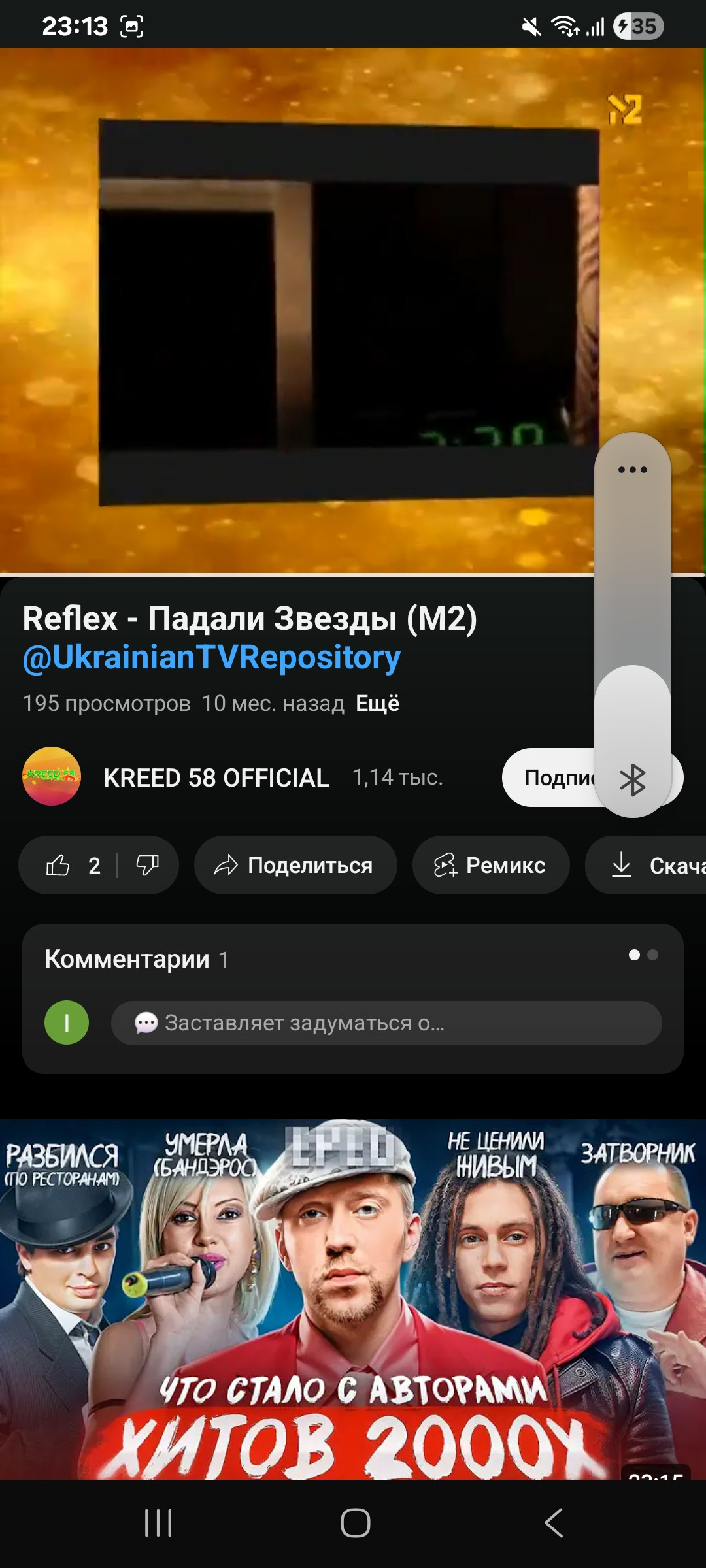Screen dimensions: 706x1568
Task: Open recent apps from navigation bar
Action: click(x=158, y=1523)
